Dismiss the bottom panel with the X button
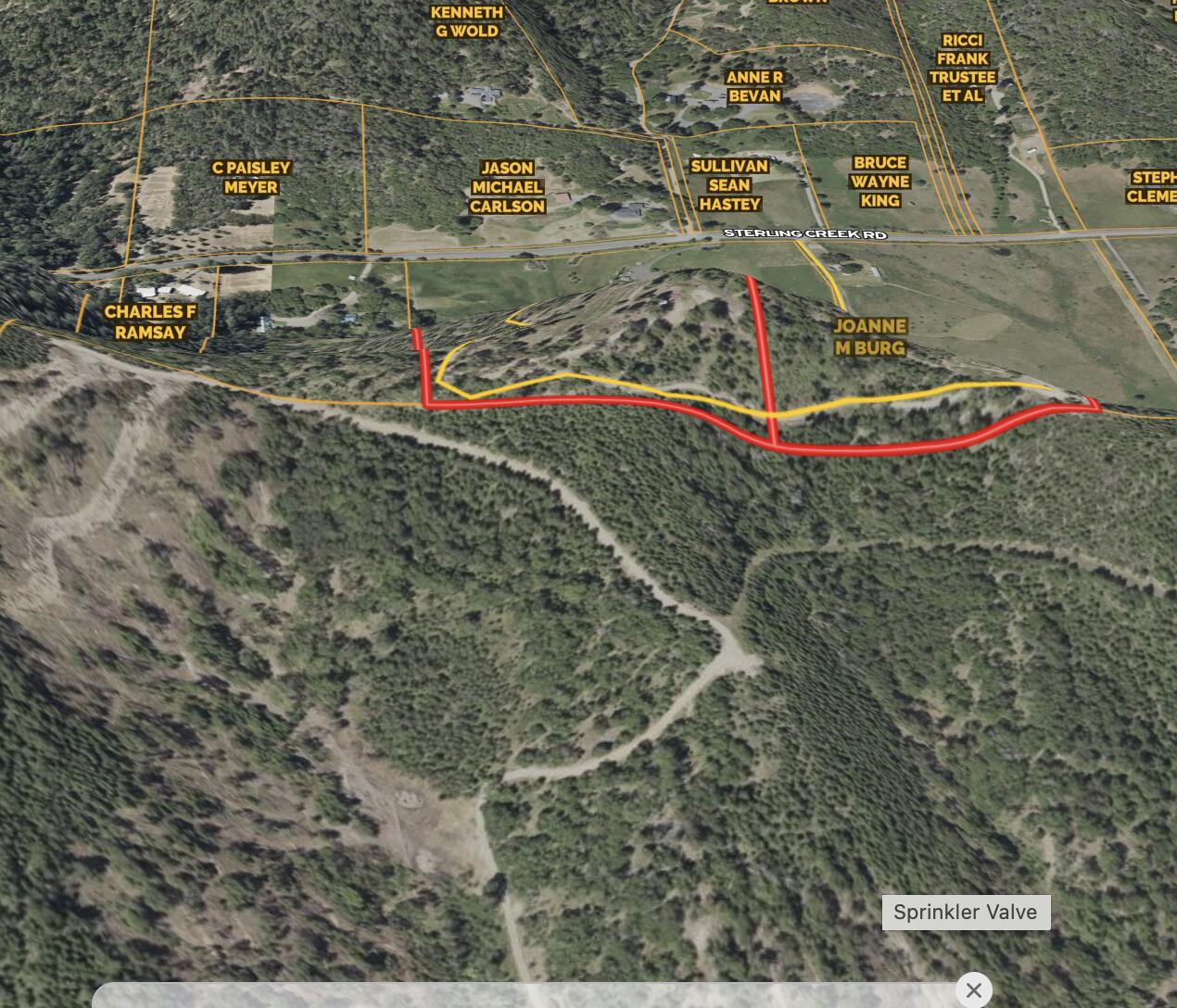The width and height of the screenshot is (1177, 1008). tap(973, 990)
